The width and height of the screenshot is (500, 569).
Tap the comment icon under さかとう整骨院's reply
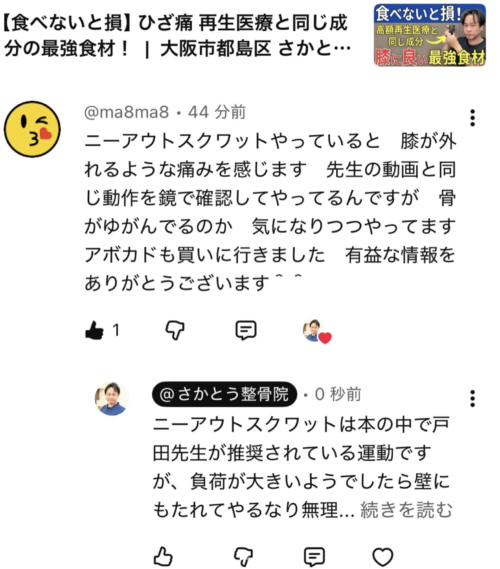314,556
